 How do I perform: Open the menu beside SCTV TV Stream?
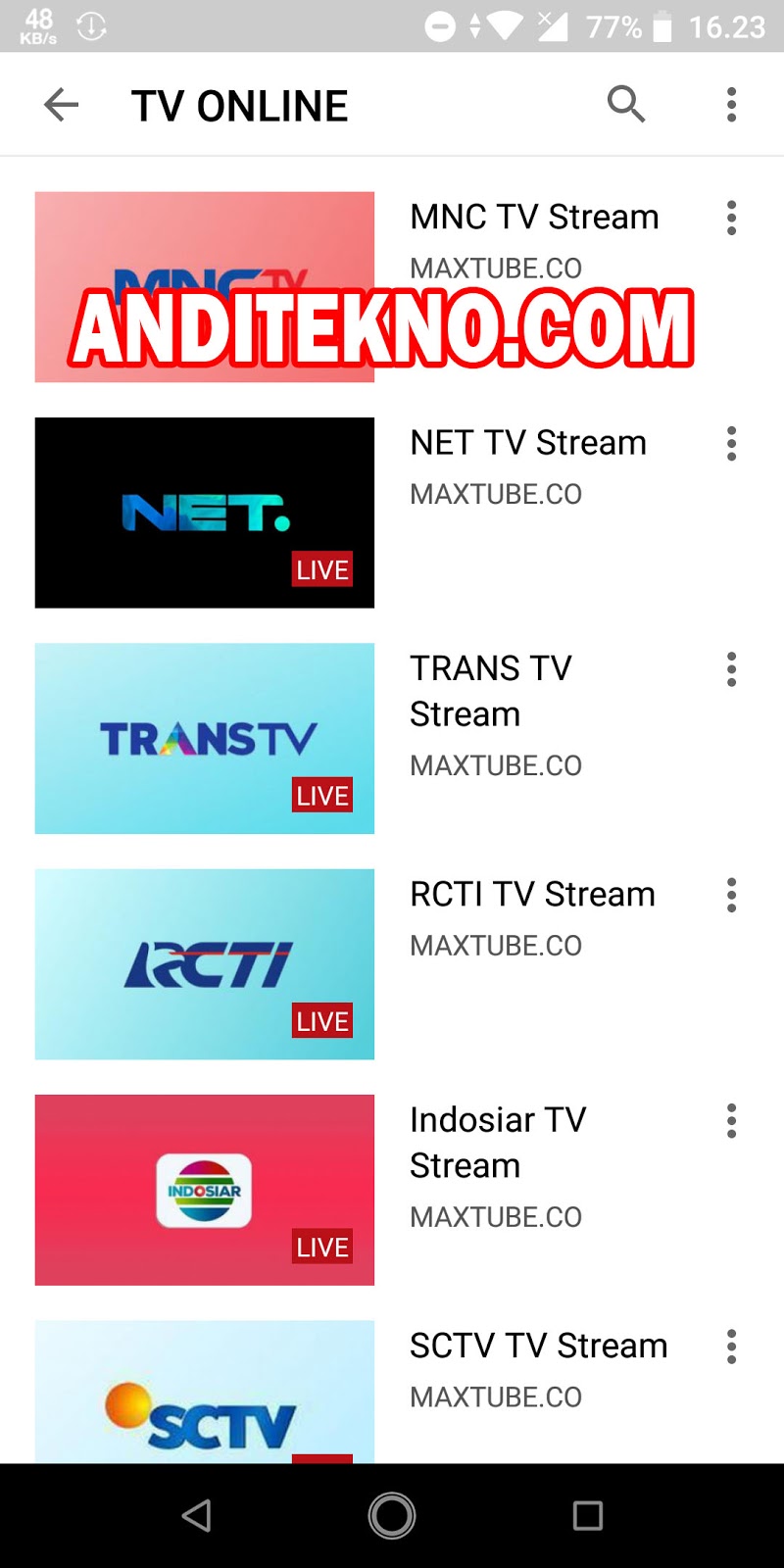pyautogui.click(x=731, y=1347)
